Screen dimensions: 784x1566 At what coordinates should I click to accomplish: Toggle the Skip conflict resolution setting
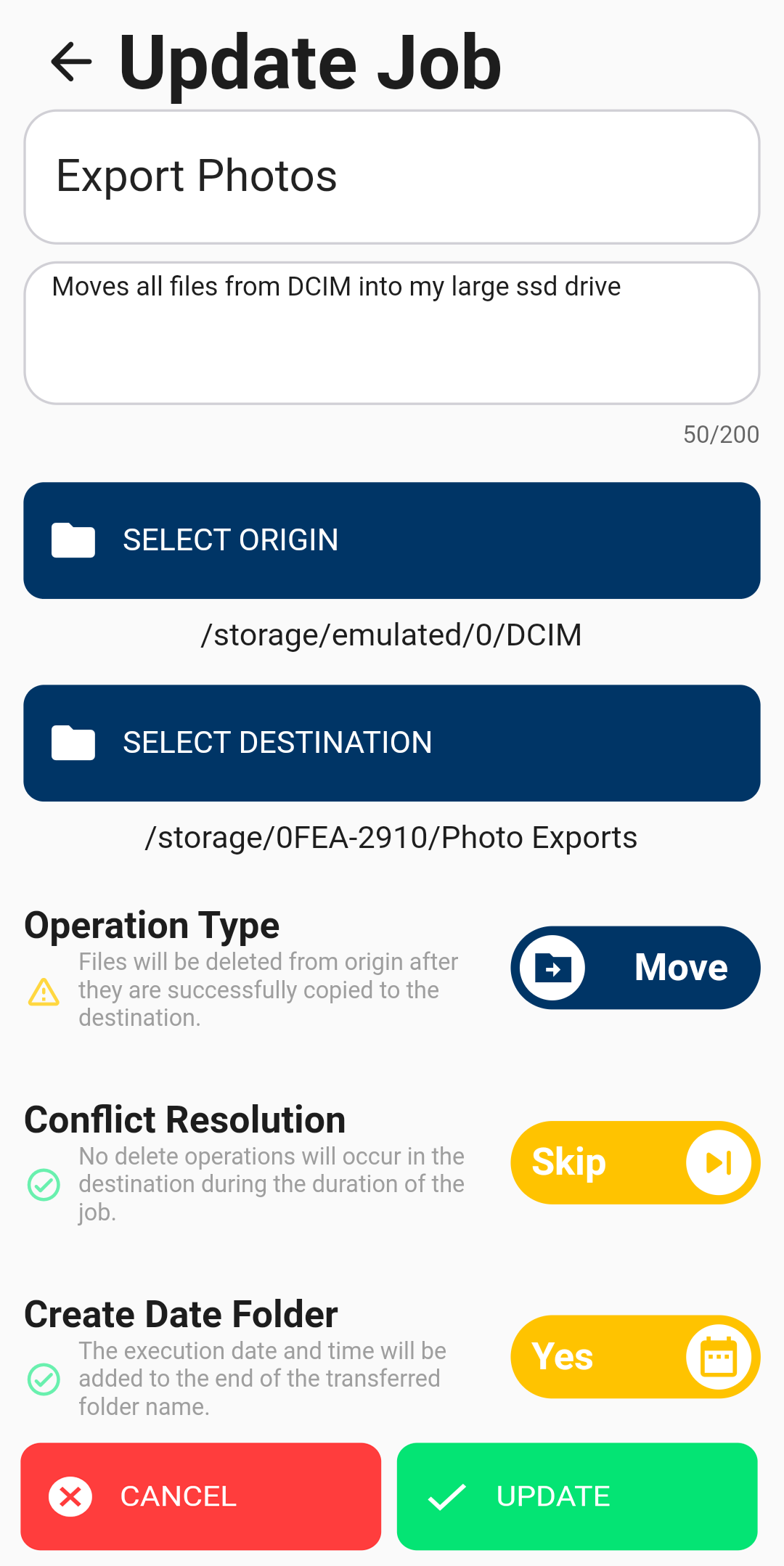pyautogui.click(x=634, y=1162)
